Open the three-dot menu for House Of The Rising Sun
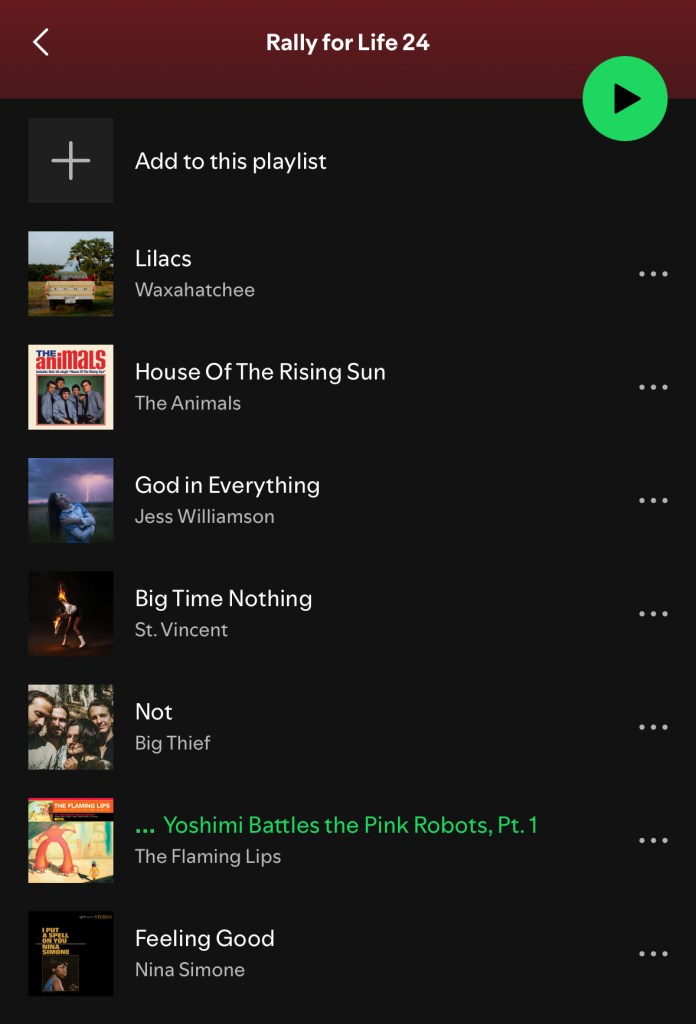Image resolution: width=696 pixels, height=1024 pixels. click(653, 387)
